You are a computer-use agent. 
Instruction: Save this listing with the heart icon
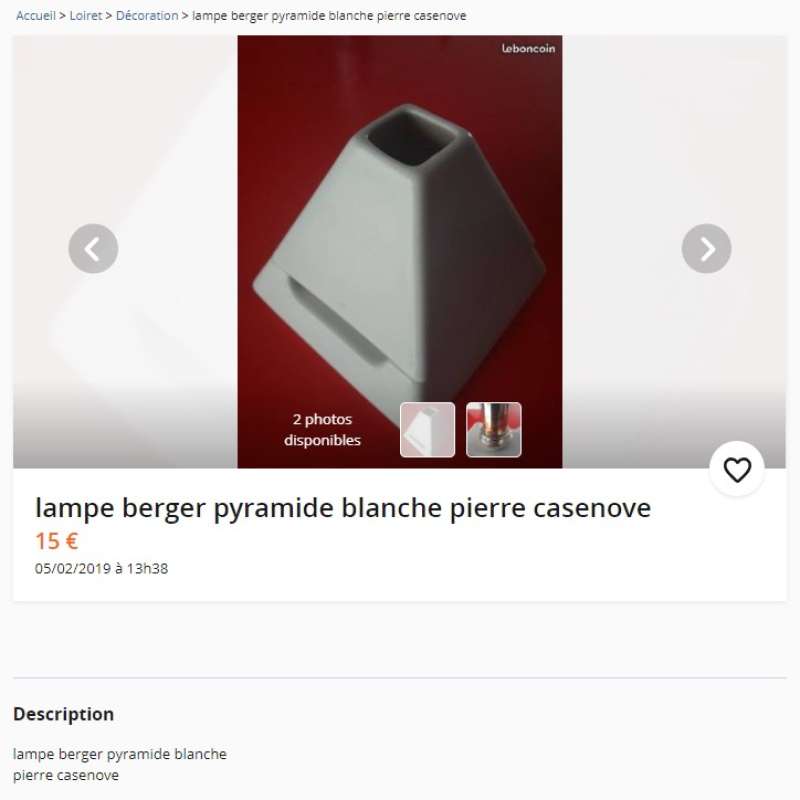[737, 469]
